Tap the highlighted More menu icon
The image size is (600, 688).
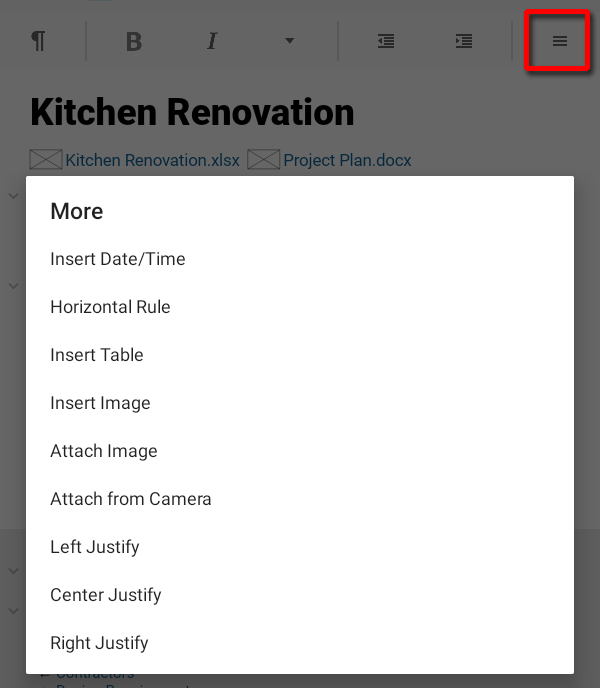point(560,41)
